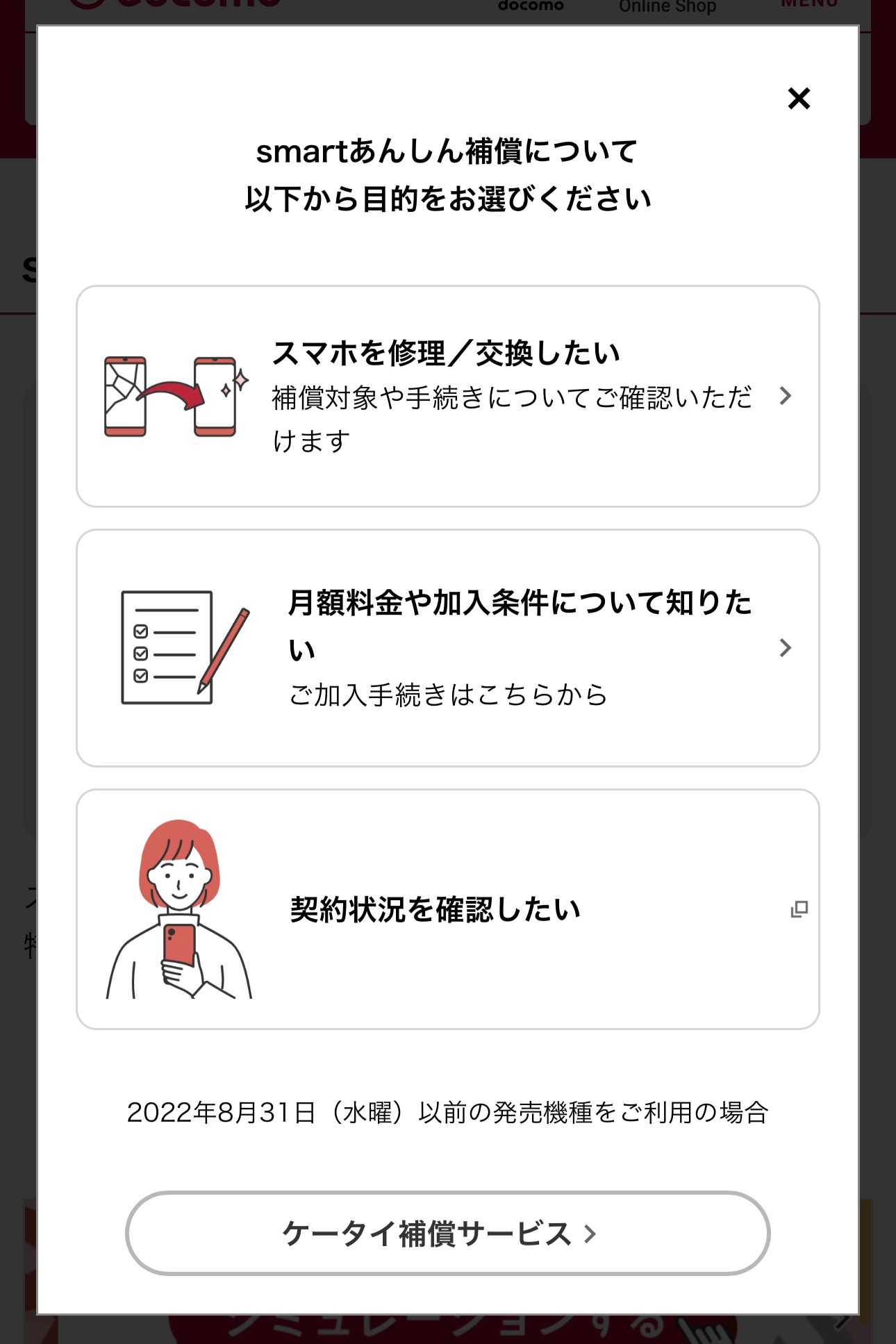
Task: Close the smartあんしん補償 dialog
Action: click(x=799, y=99)
